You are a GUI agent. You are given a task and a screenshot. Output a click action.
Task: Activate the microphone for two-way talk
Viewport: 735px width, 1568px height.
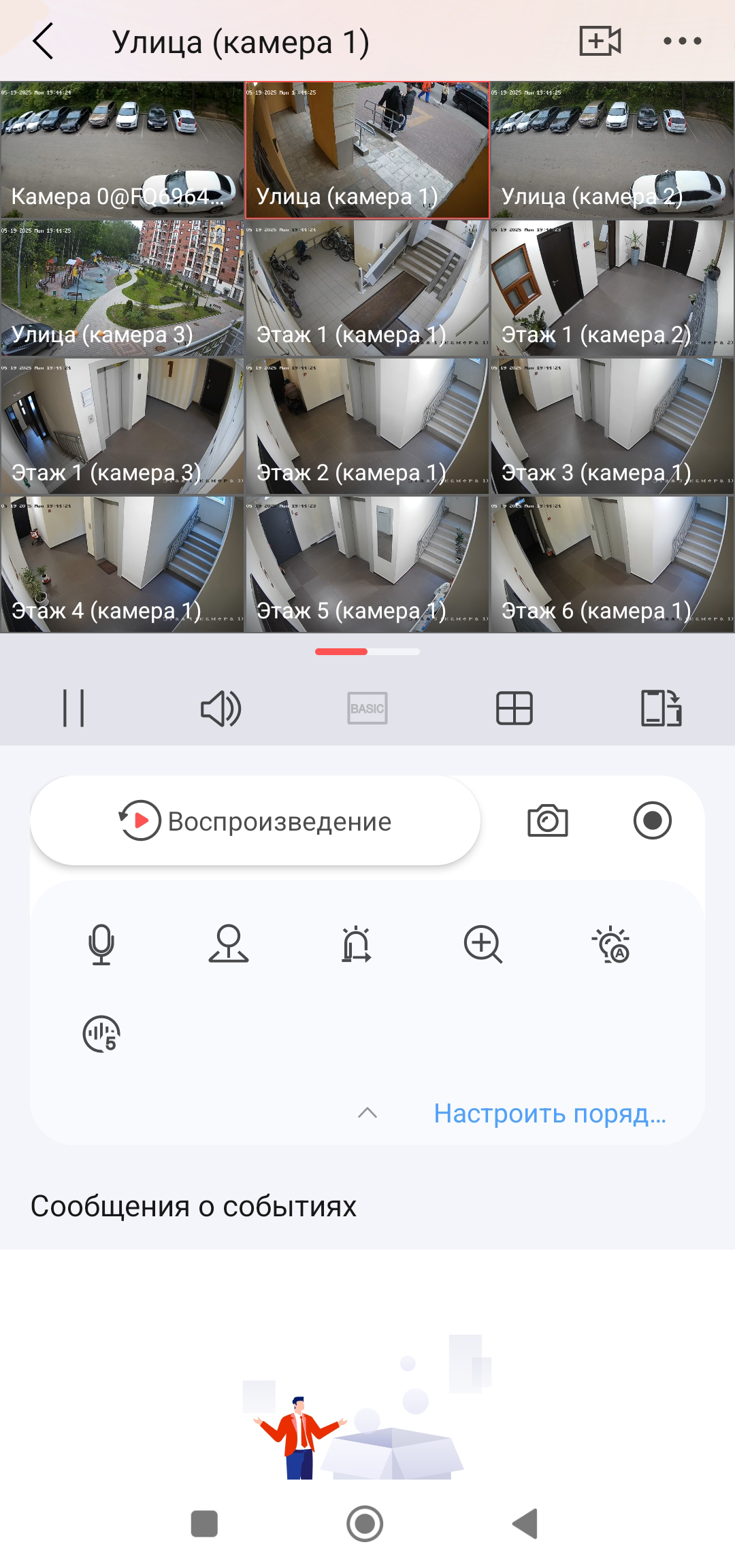tap(101, 944)
